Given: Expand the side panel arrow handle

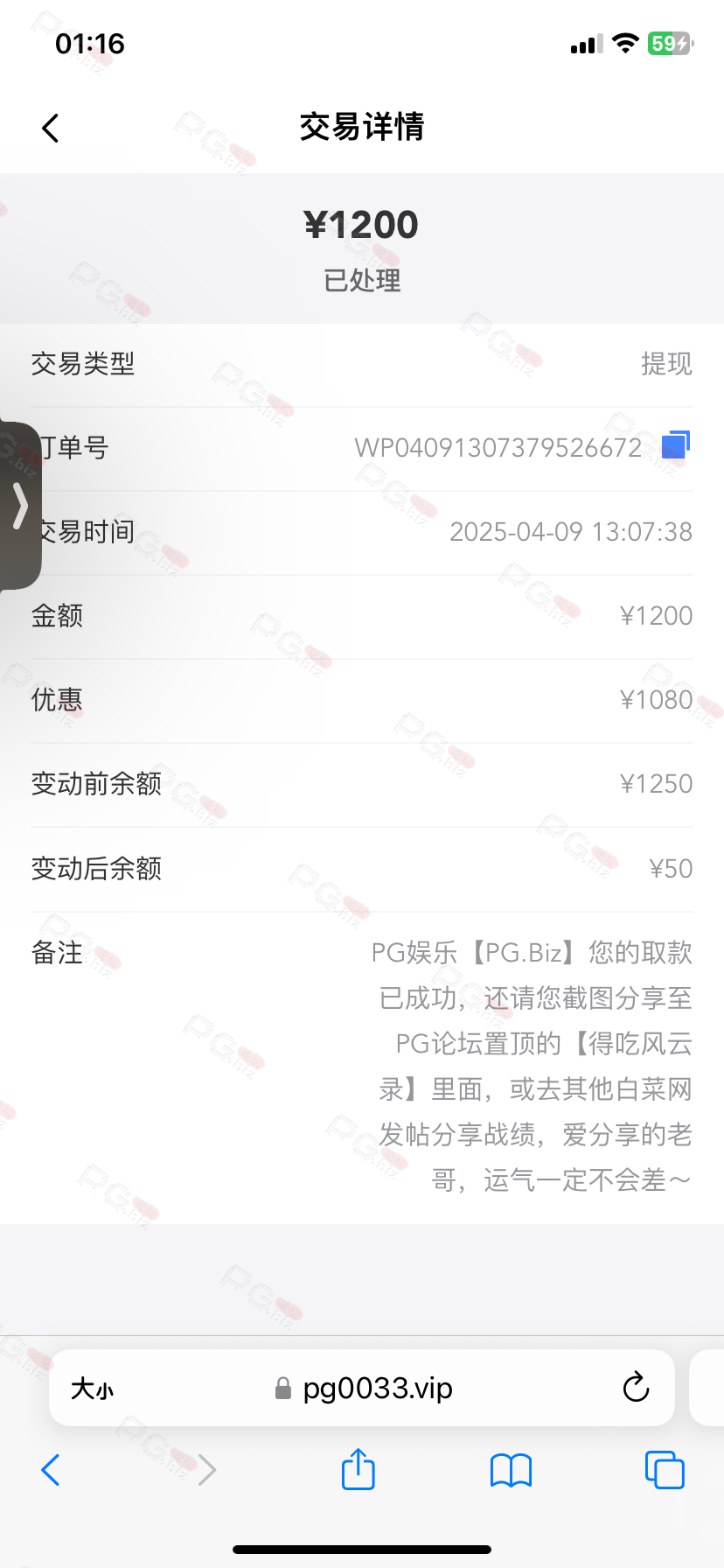Looking at the screenshot, I should pos(19,507).
